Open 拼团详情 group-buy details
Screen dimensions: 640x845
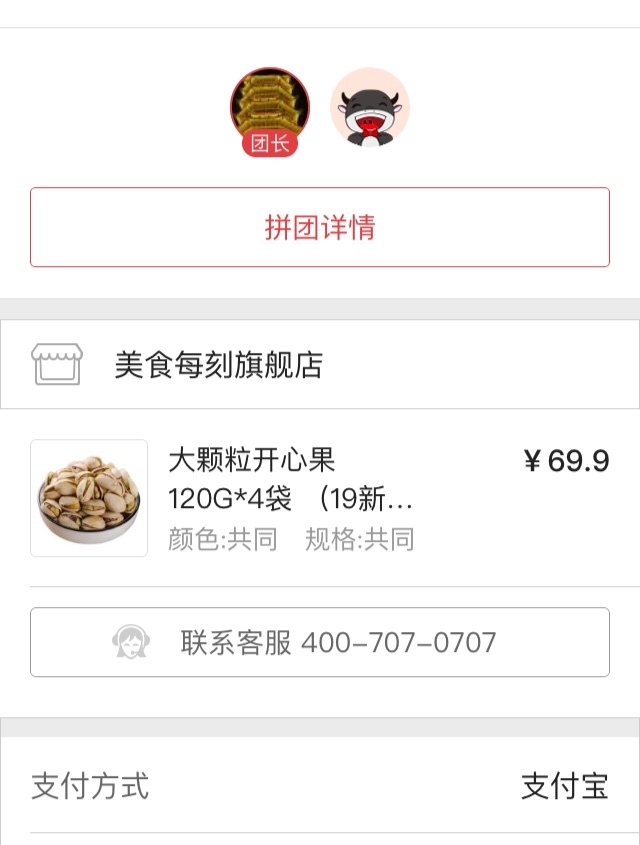pos(320,227)
